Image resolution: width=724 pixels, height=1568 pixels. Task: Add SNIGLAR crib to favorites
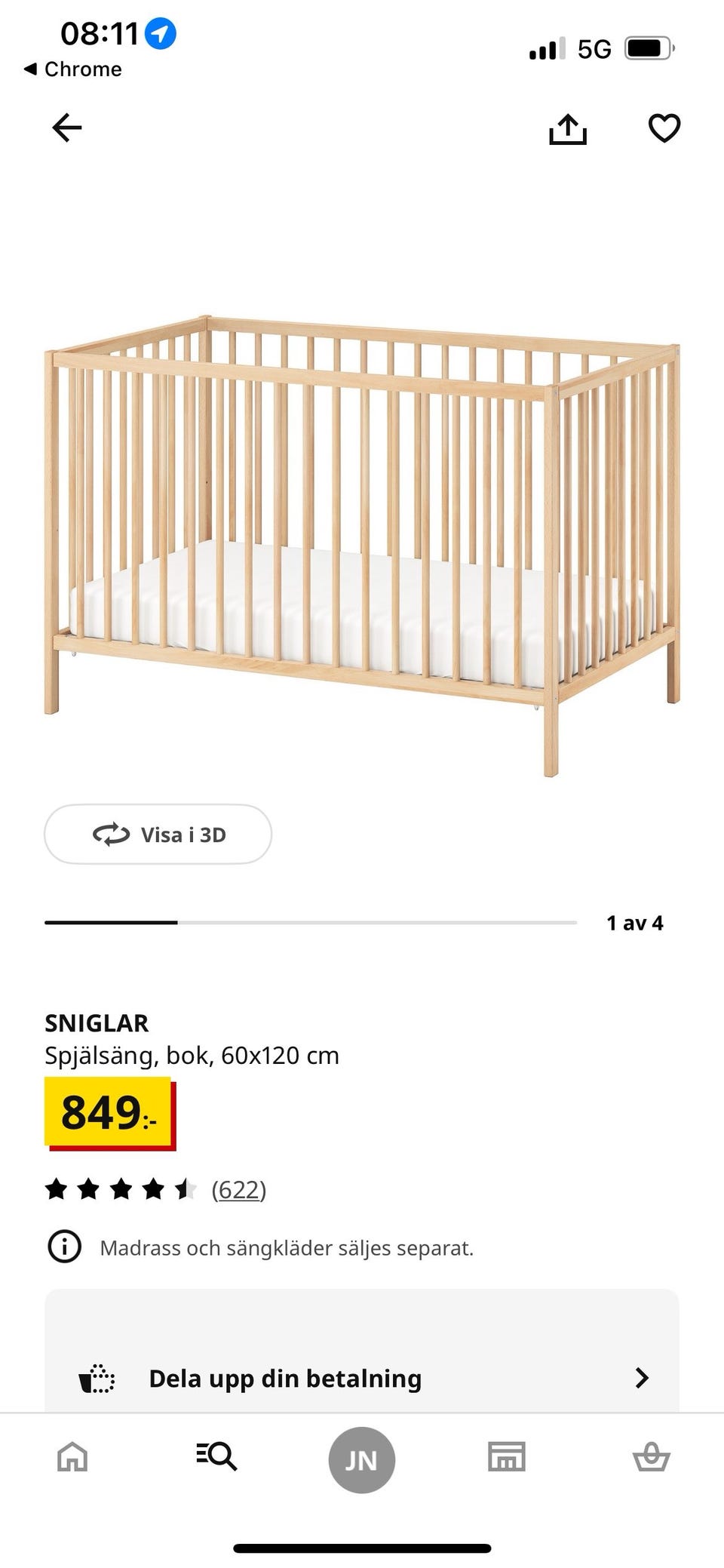[x=664, y=128]
